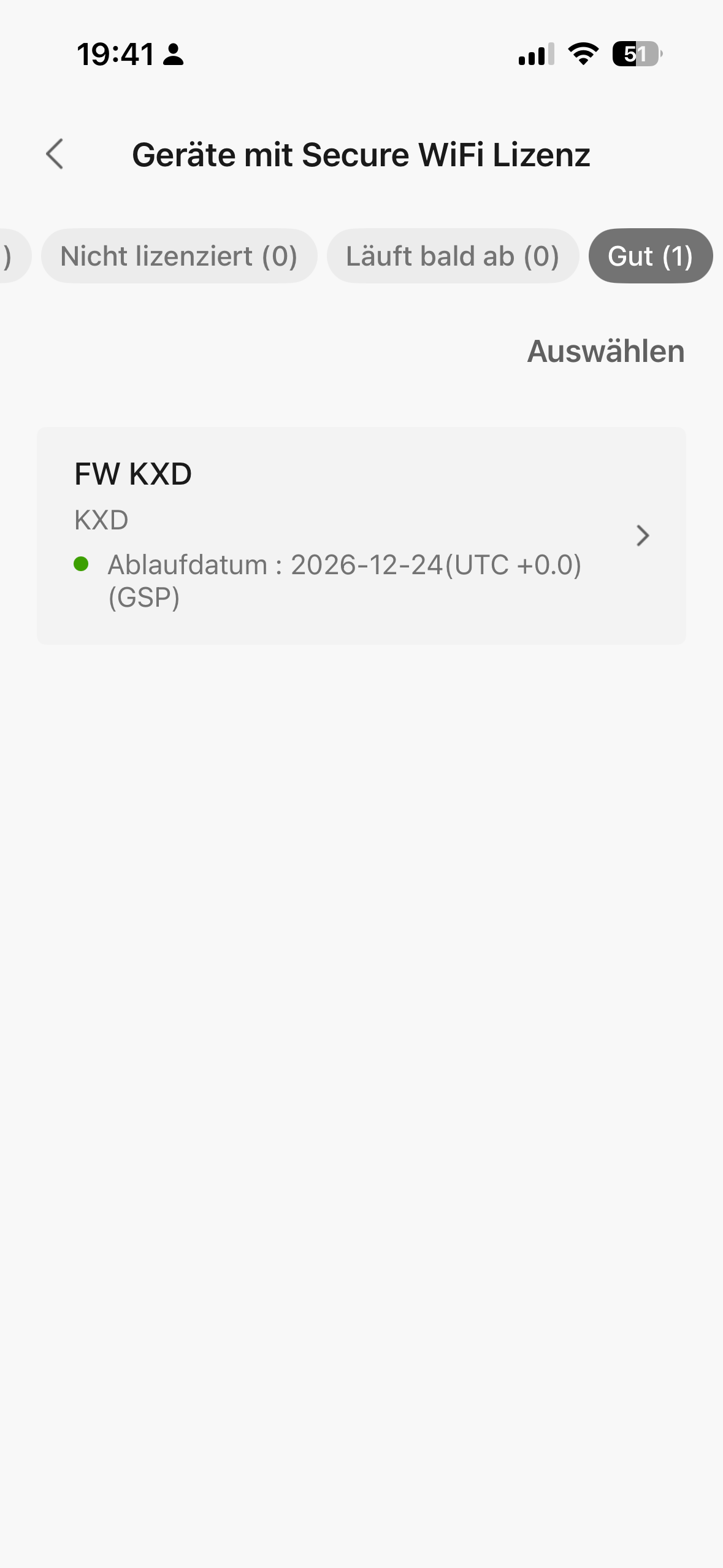Go back from Secure WiFi license screen

coord(55,154)
